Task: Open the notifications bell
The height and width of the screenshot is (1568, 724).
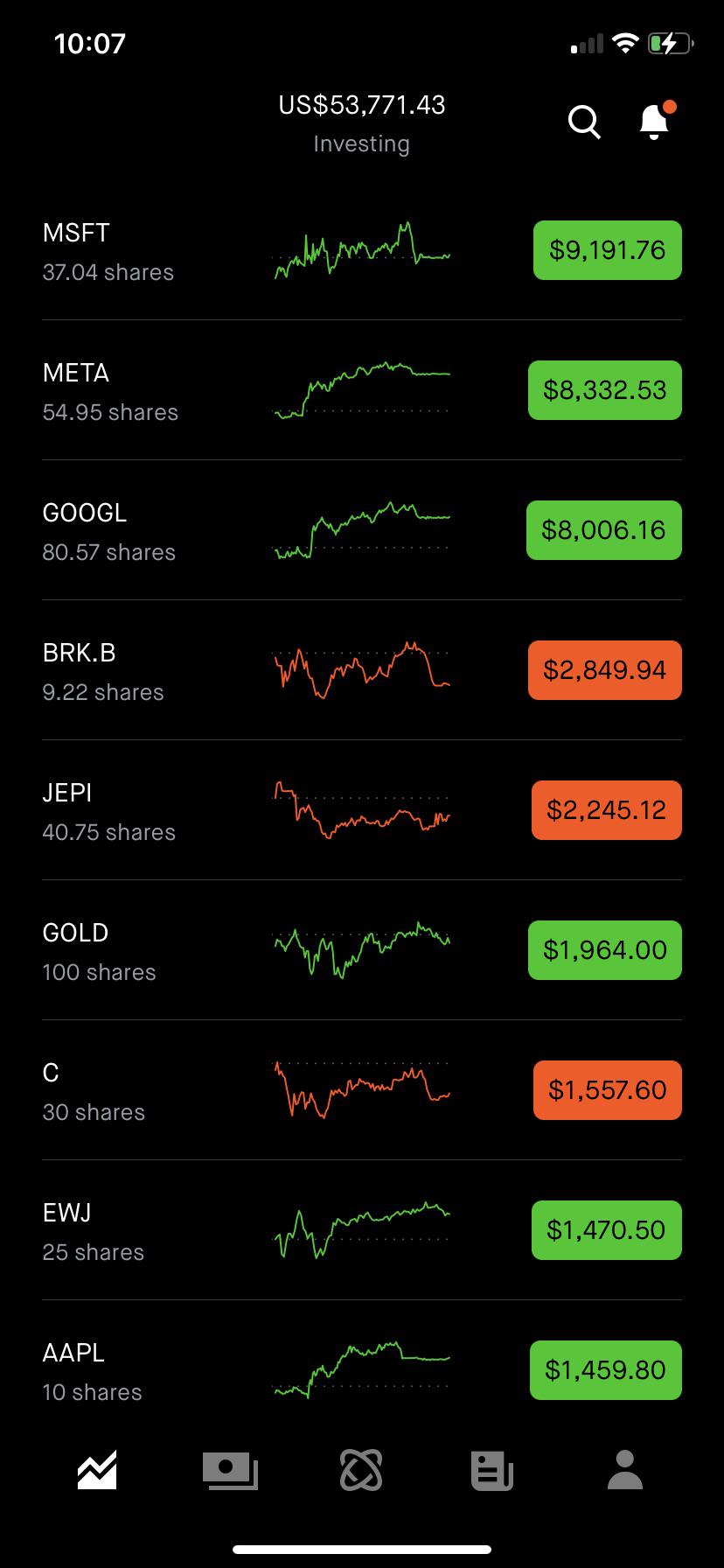Action: click(655, 122)
